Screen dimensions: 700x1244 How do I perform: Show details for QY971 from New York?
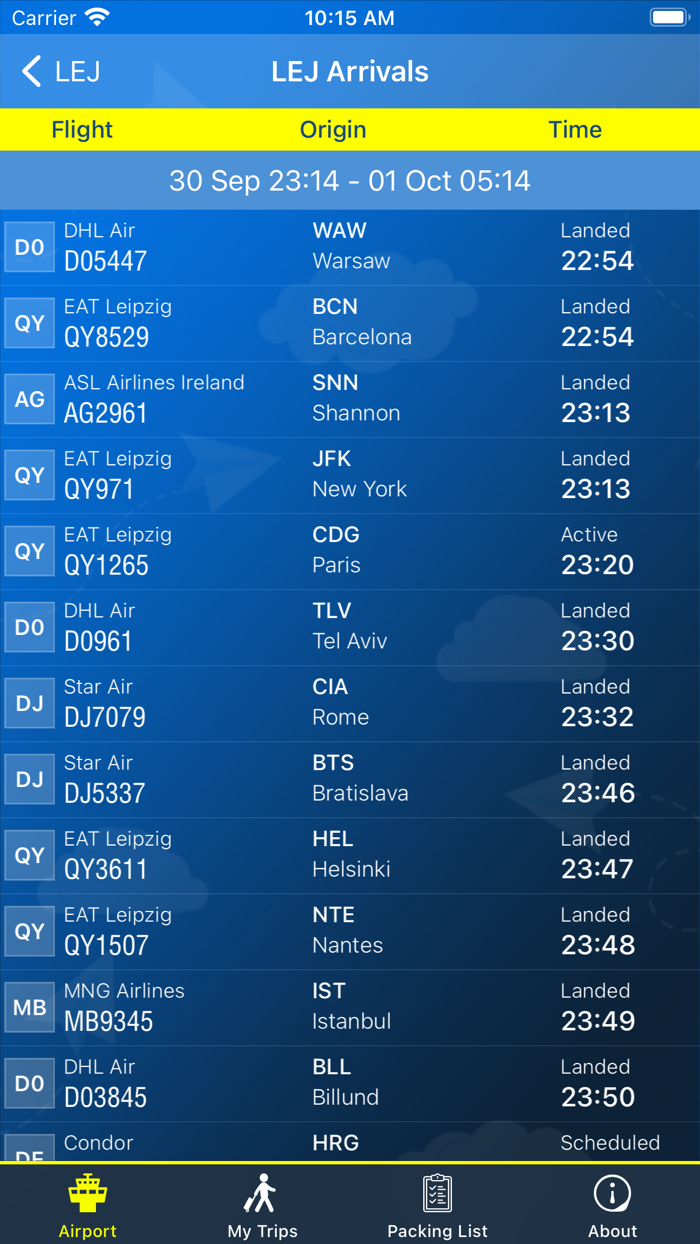pos(350,475)
